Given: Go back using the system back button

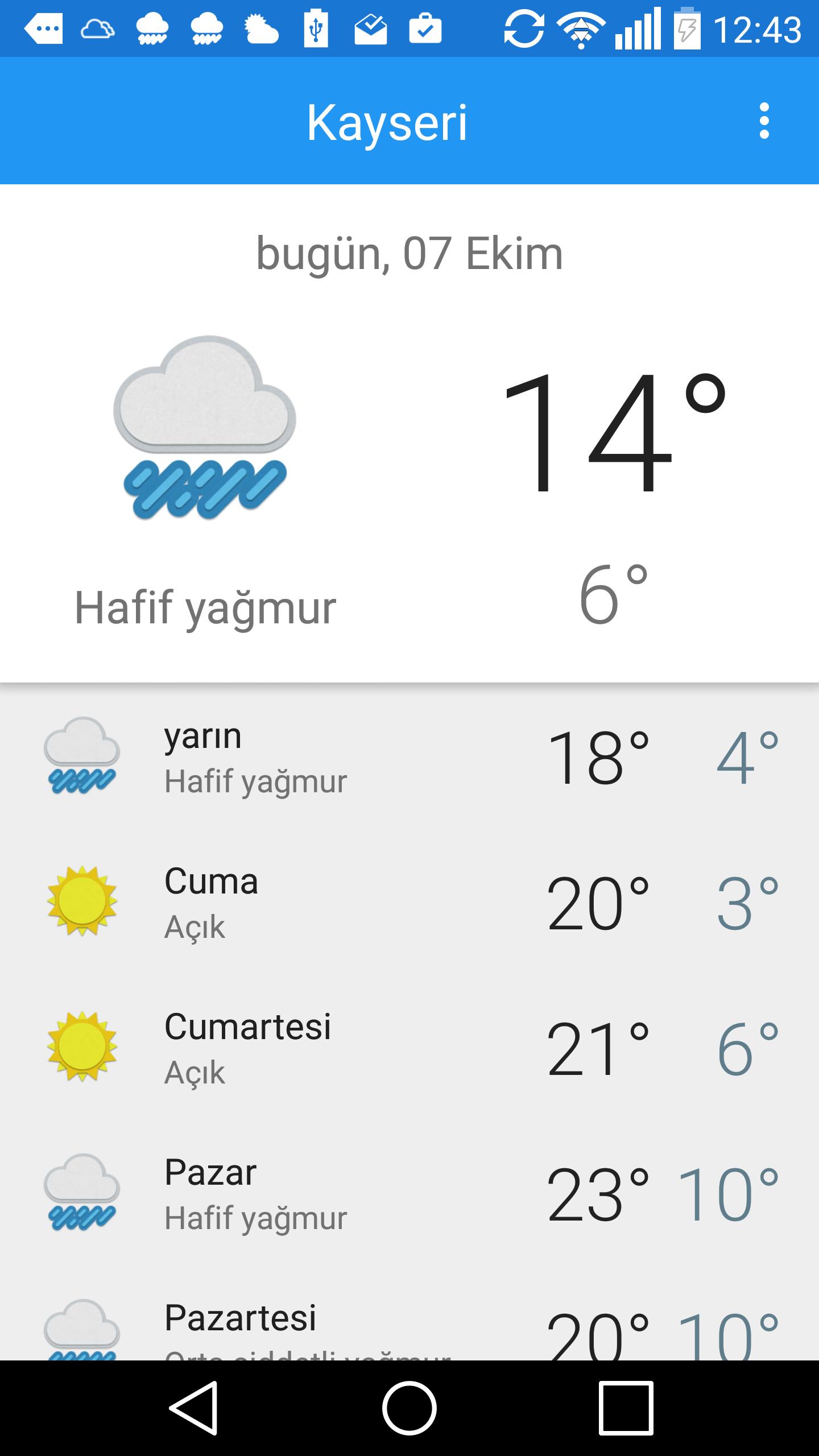Looking at the screenshot, I should (x=193, y=1408).
